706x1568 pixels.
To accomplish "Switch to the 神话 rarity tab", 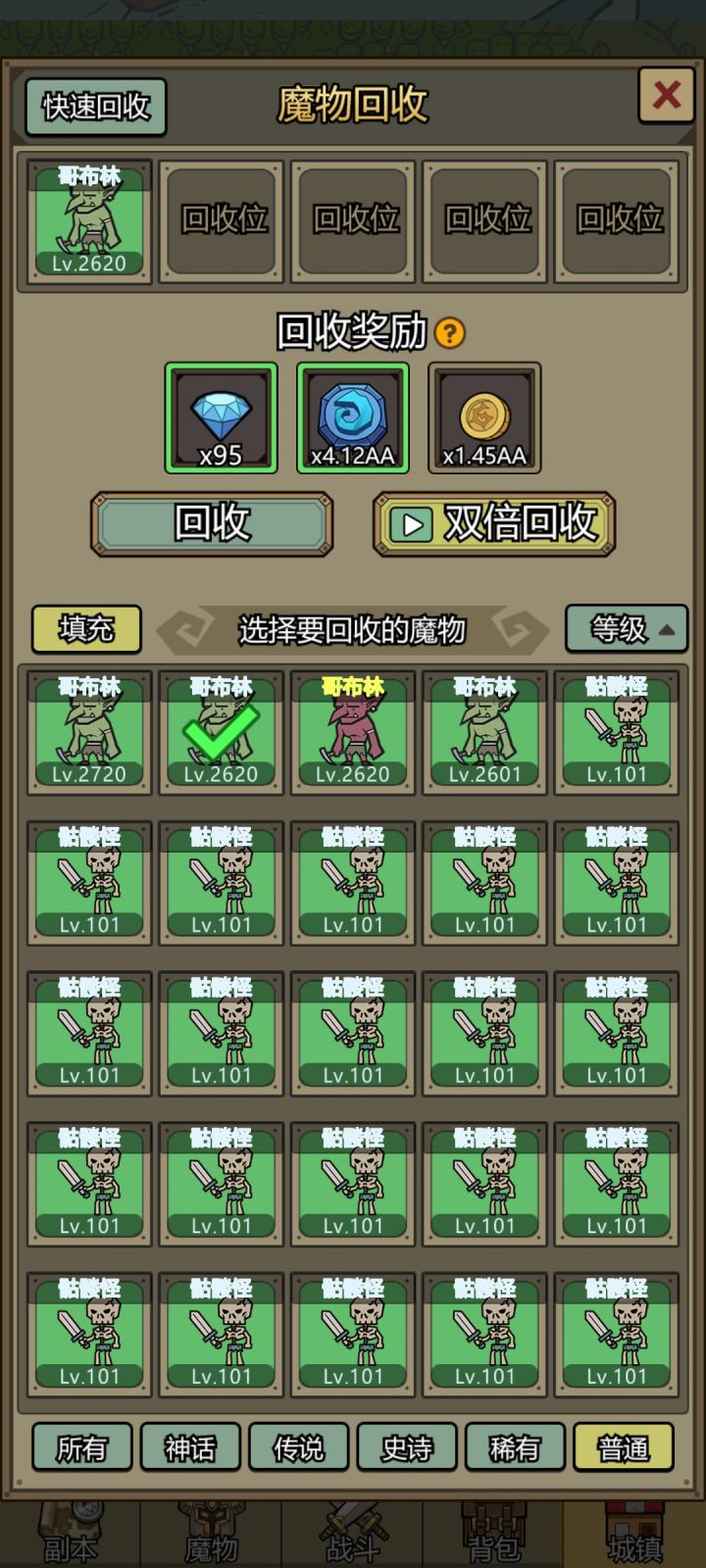I will coord(190,1447).
